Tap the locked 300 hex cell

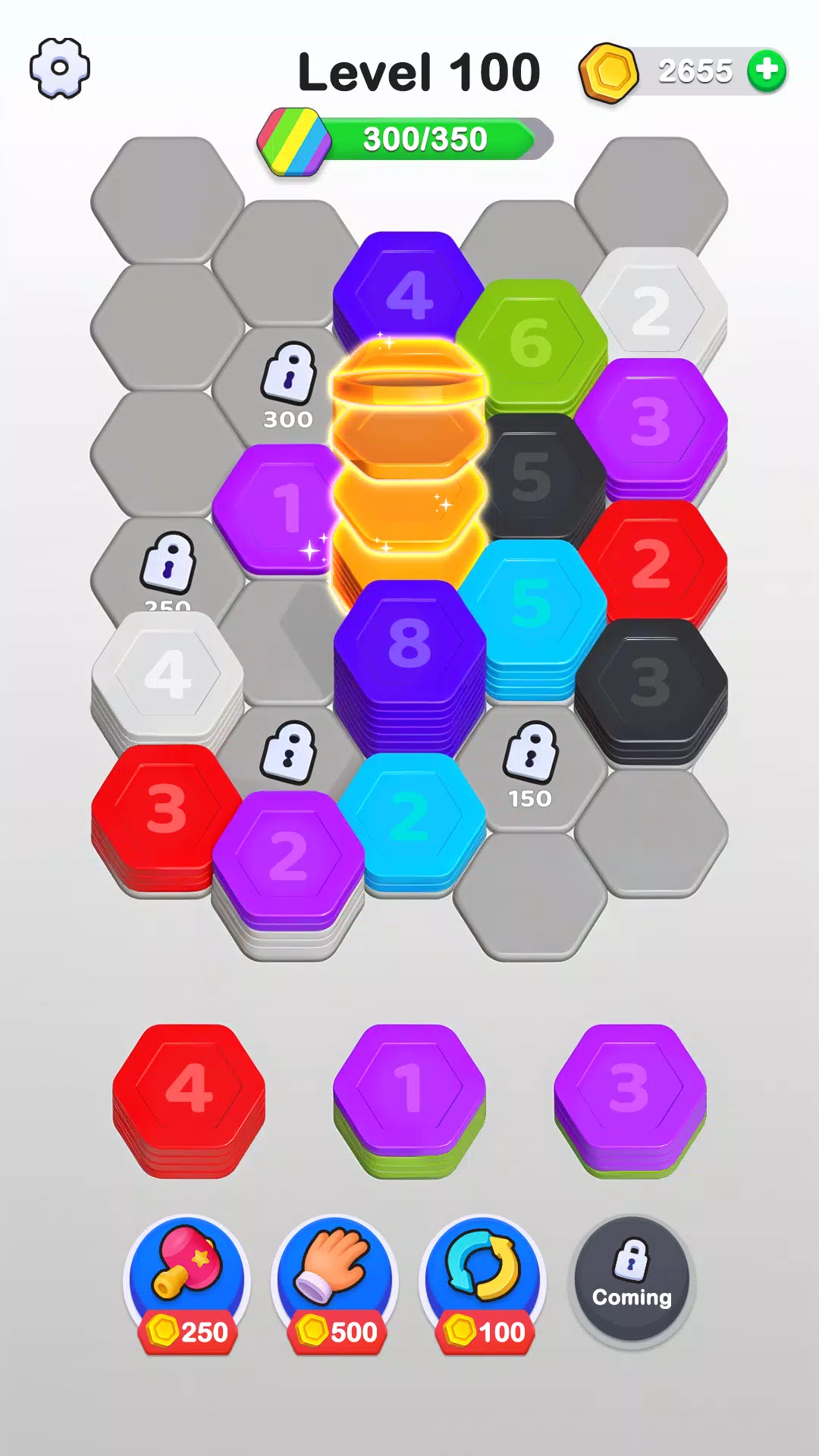(x=288, y=385)
